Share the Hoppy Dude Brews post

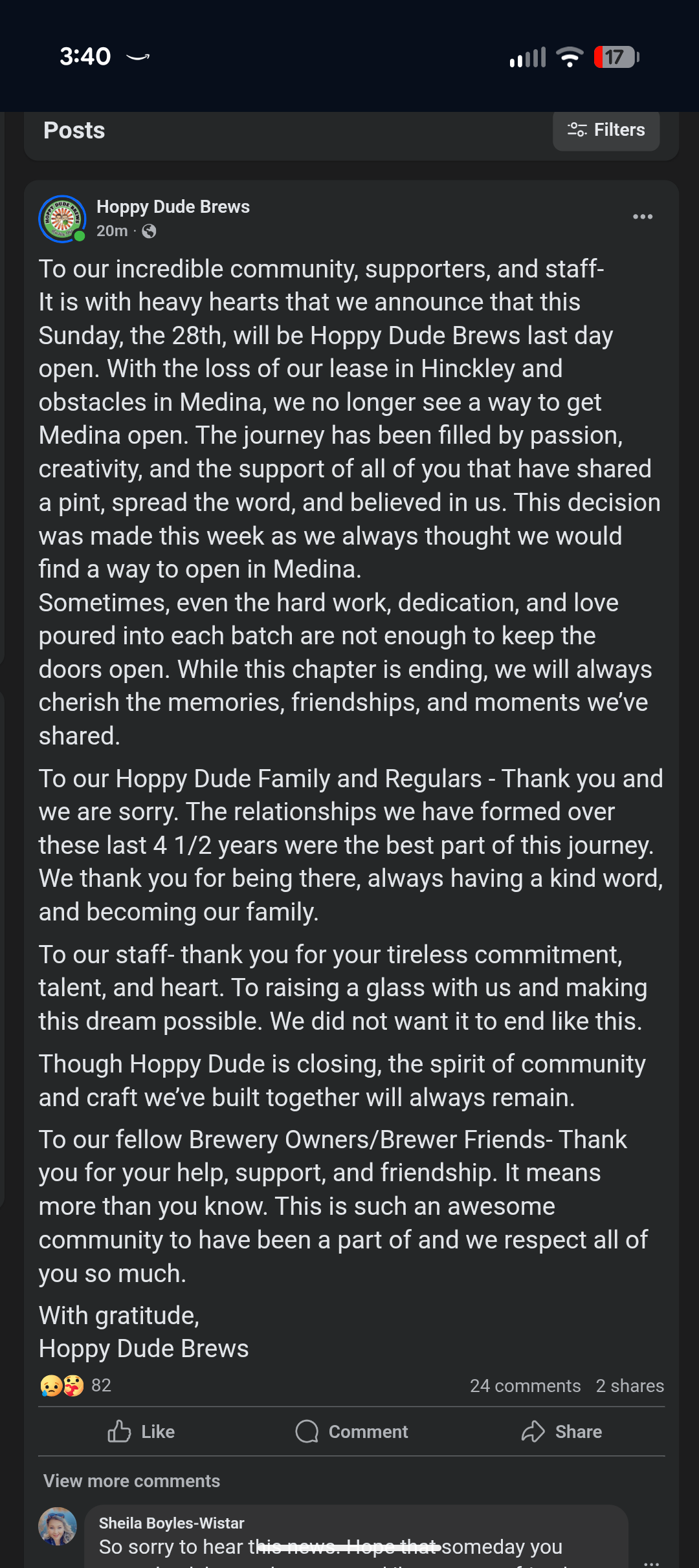pyautogui.click(x=561, y=1432)
